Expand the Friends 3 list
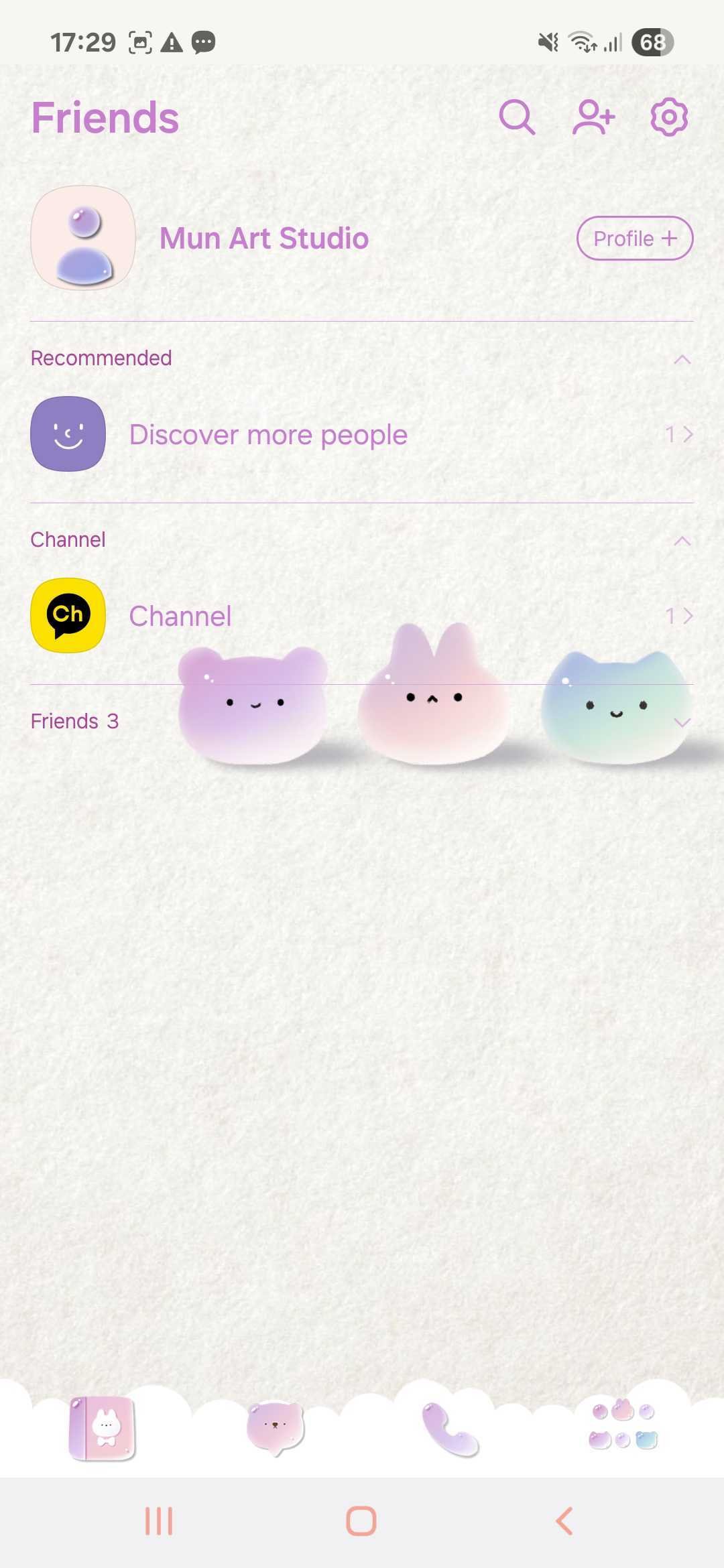Viewport: 724px width, 1568px height. 682,722
